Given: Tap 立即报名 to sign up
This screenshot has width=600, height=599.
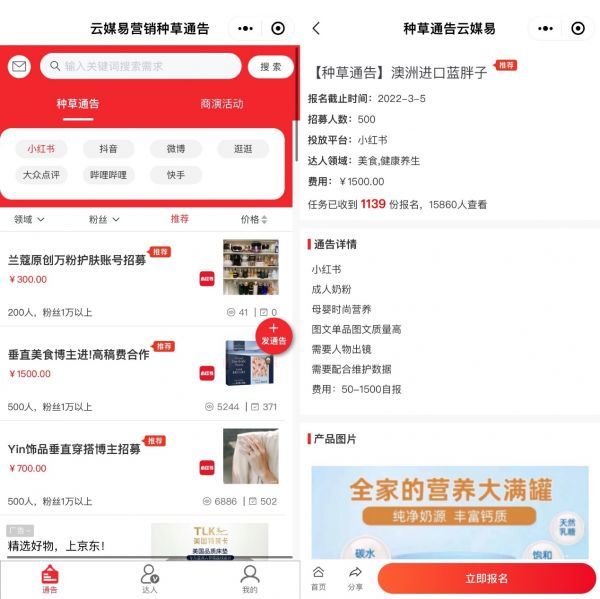Looking at the screenshot, I should coord(486,578).
